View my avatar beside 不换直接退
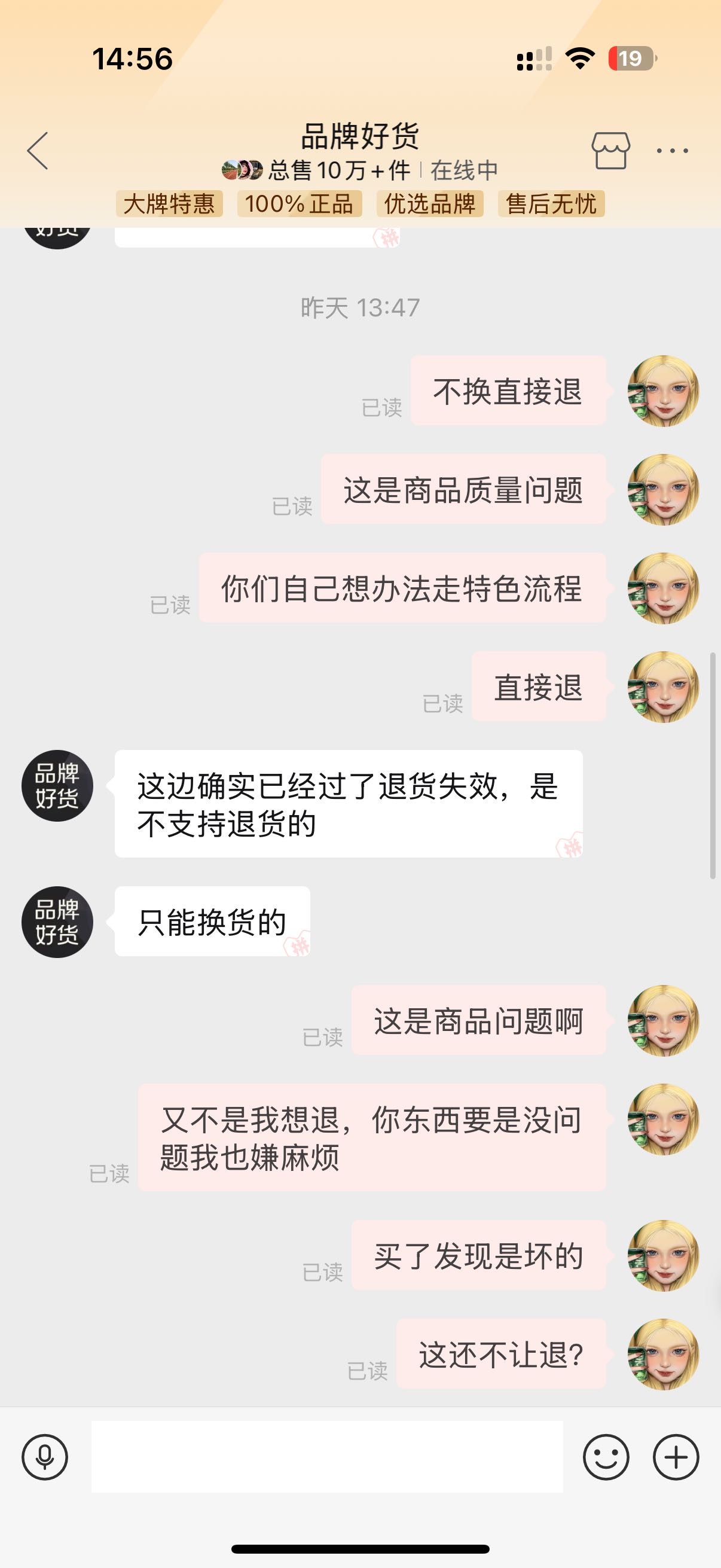 tap(663, 391)
